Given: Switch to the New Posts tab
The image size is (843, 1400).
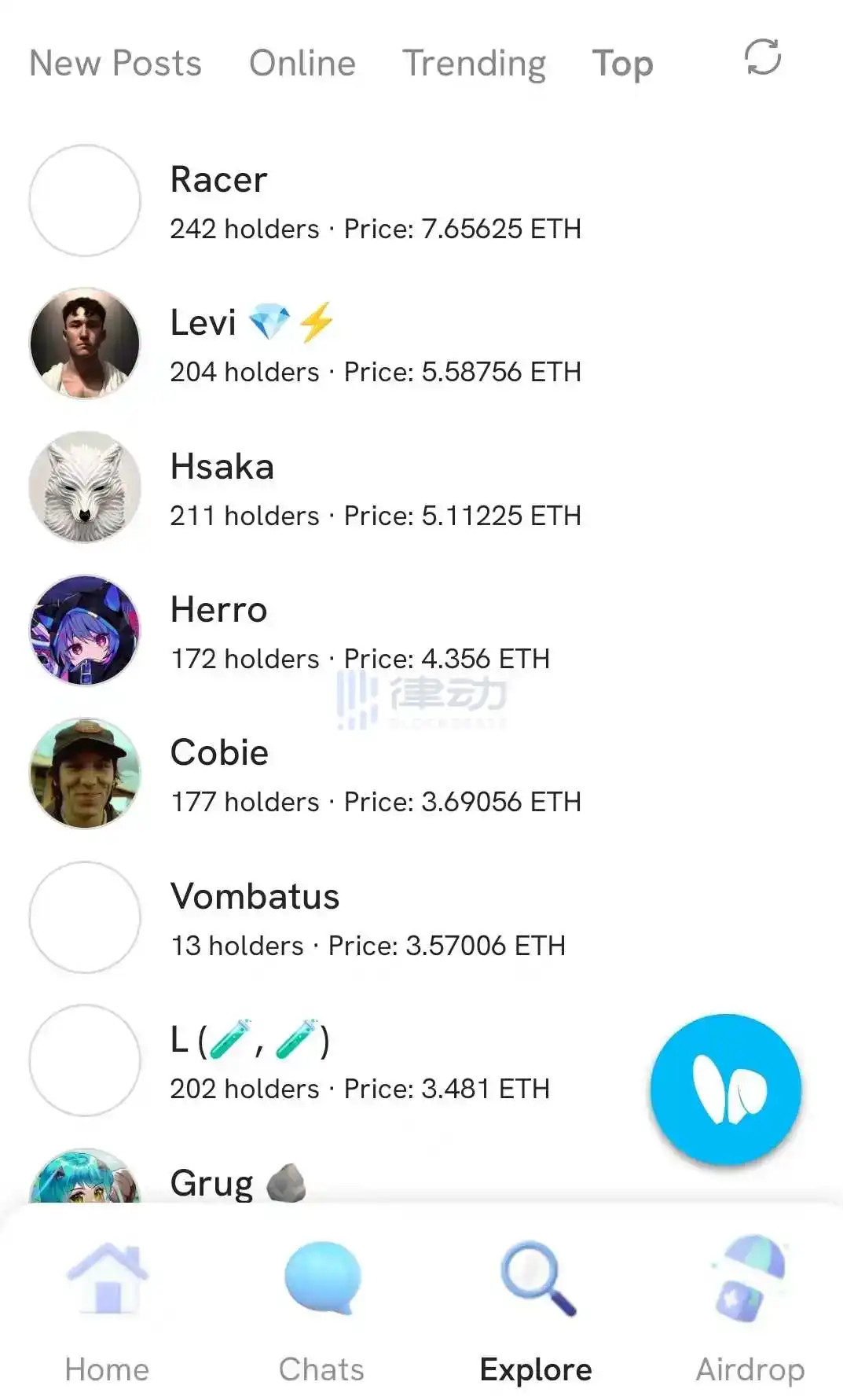Looking at the screenshot, I should pyautogui.click(x=115, y=64).
